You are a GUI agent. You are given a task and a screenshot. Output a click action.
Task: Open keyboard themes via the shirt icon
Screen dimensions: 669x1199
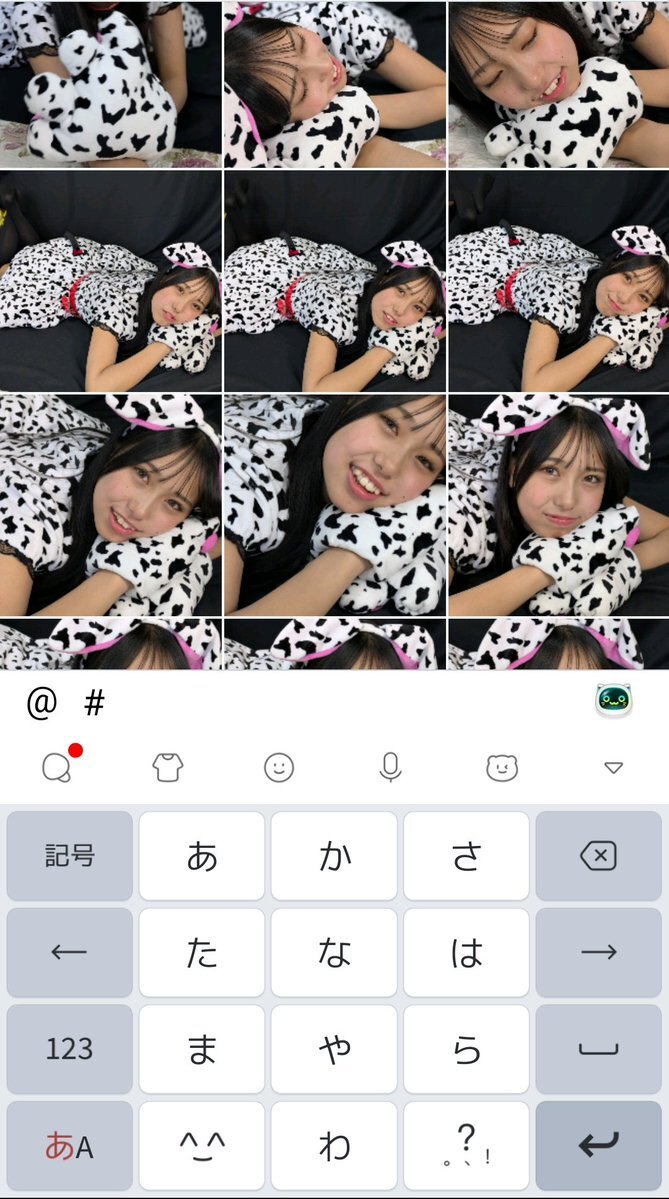click(168, 767)
